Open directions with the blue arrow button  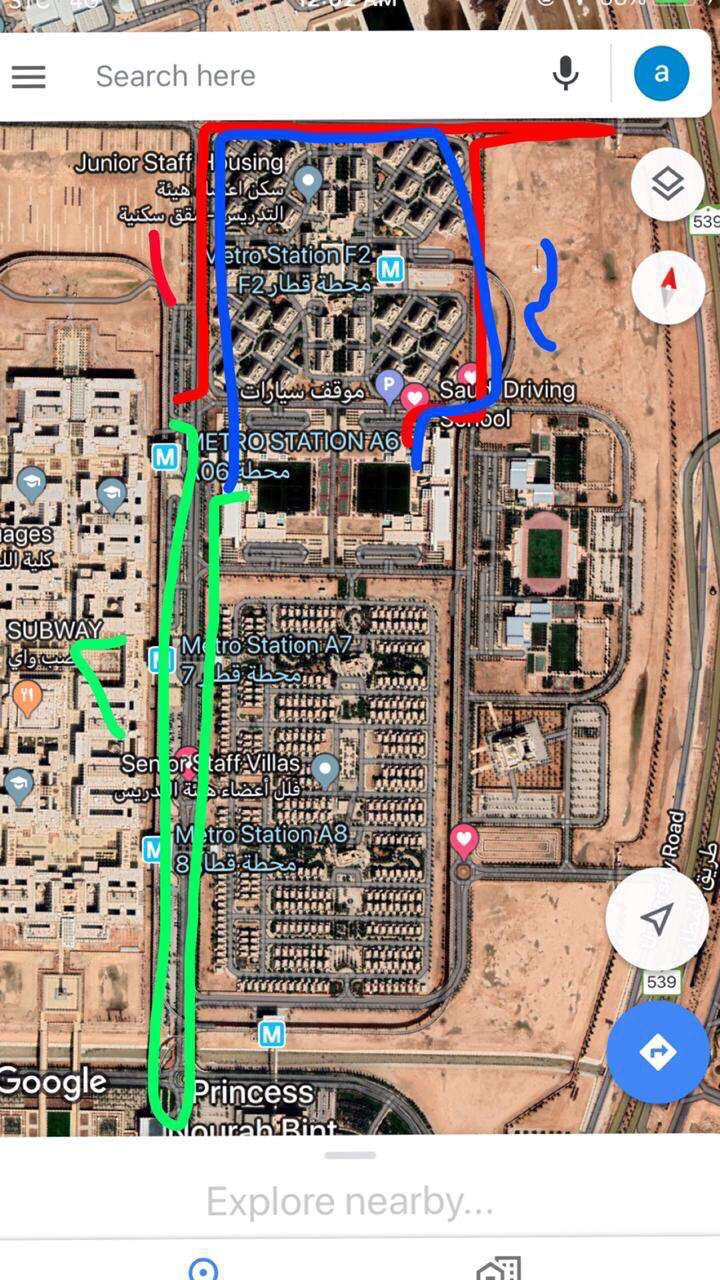(657, 1052)
